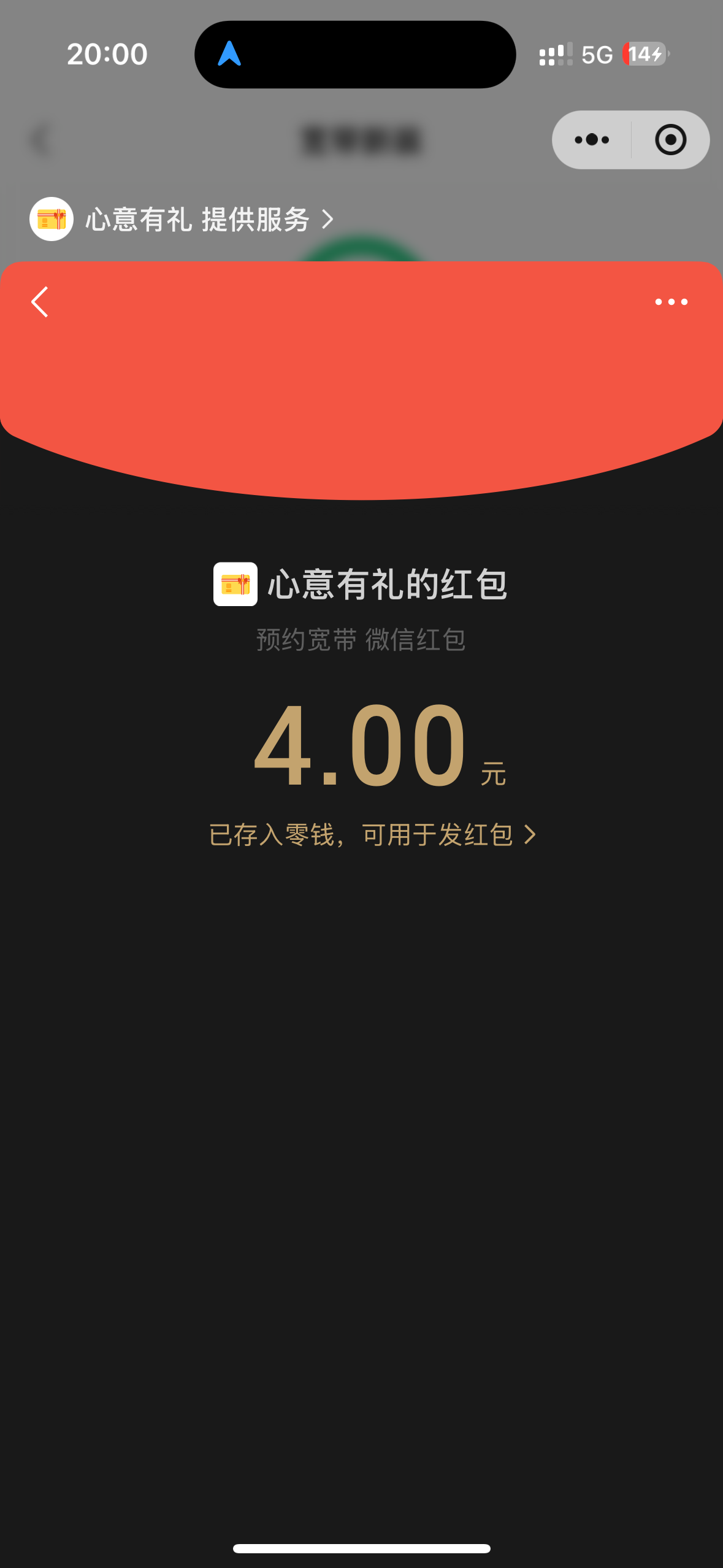This screenshot has height=1568, width=723.
Task: Close the mini program with the circle button
Action: [x=670, y=140]
